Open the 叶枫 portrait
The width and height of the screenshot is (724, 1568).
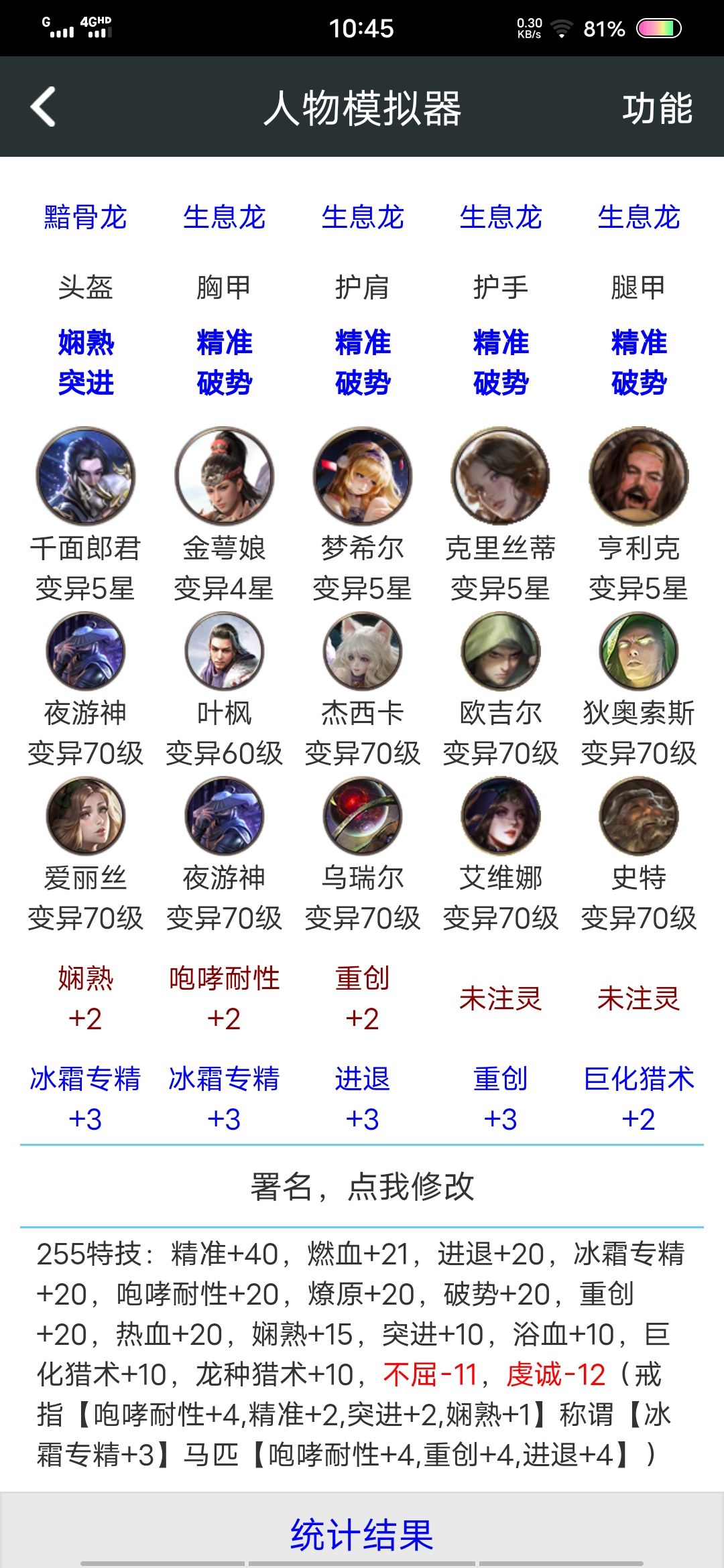pyautogui.click(x=224, y=651)
